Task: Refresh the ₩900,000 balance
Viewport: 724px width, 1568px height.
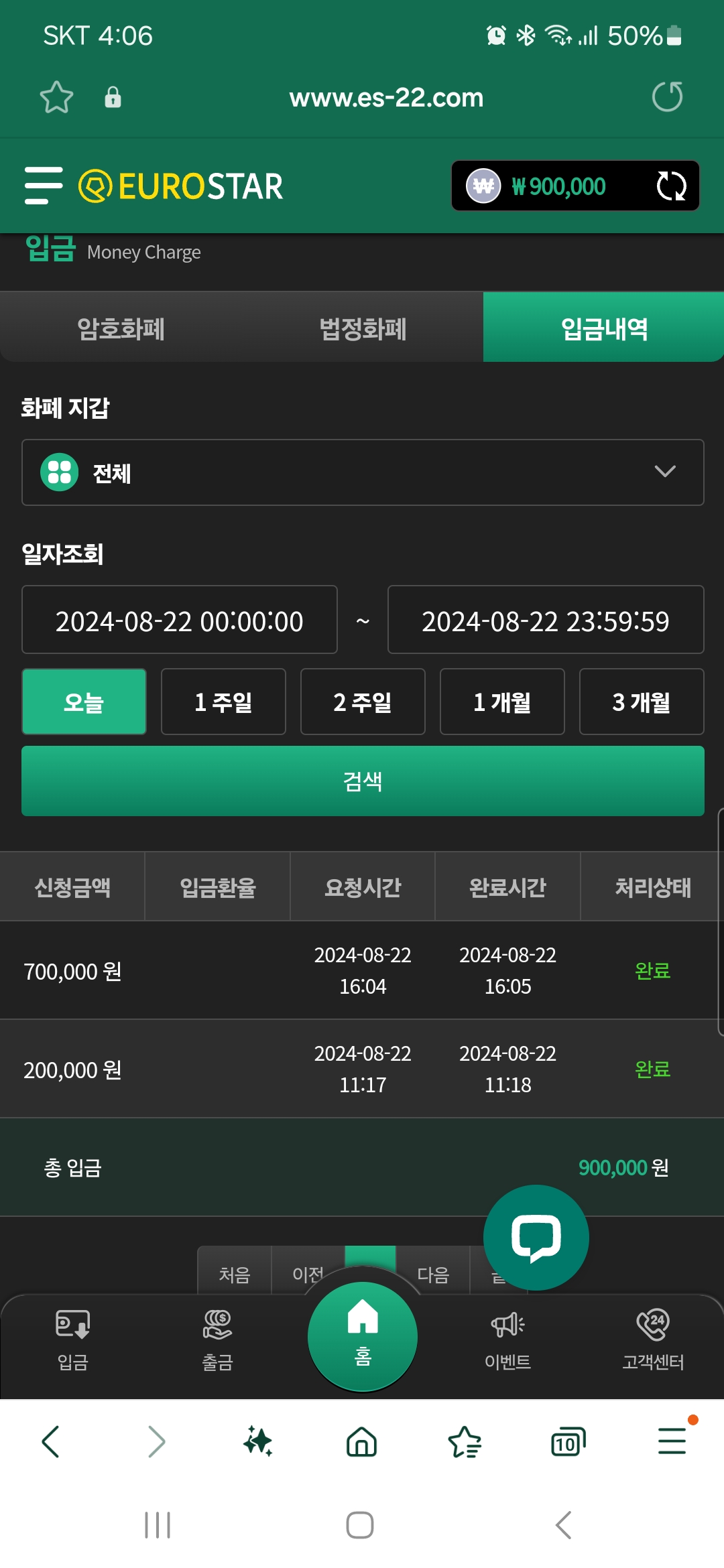Action: [671, 186]
